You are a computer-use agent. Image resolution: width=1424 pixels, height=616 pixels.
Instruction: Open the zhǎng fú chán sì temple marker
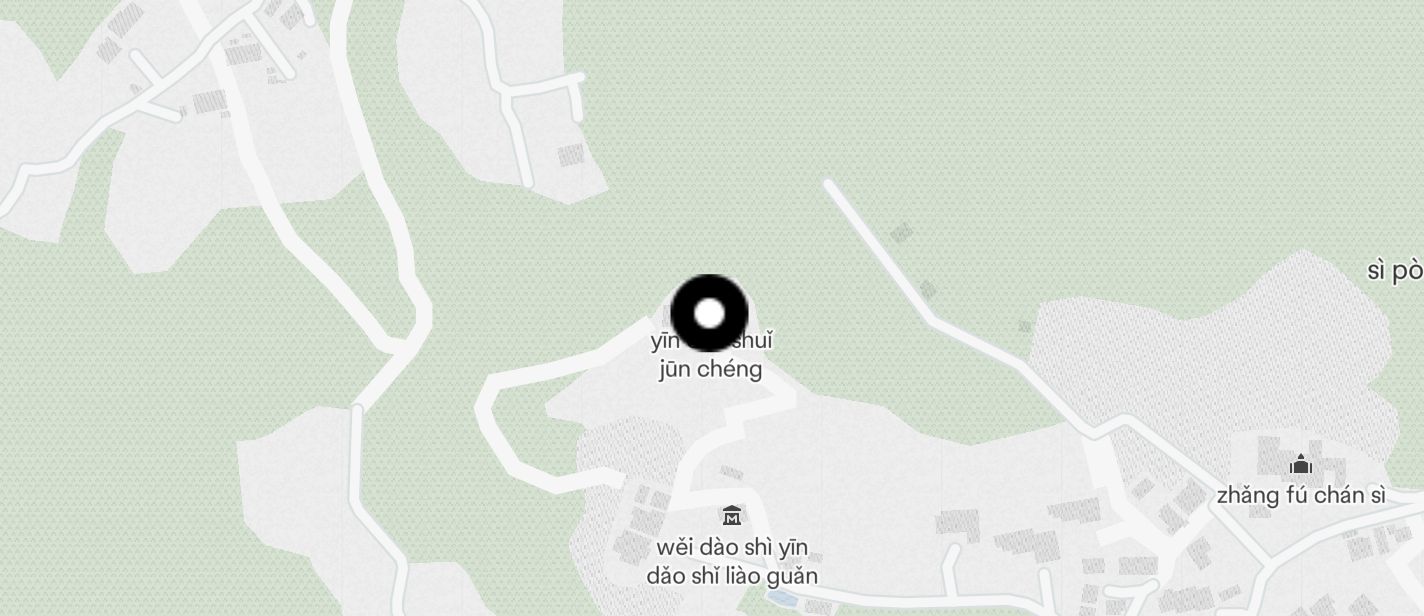coord(1300,464)
